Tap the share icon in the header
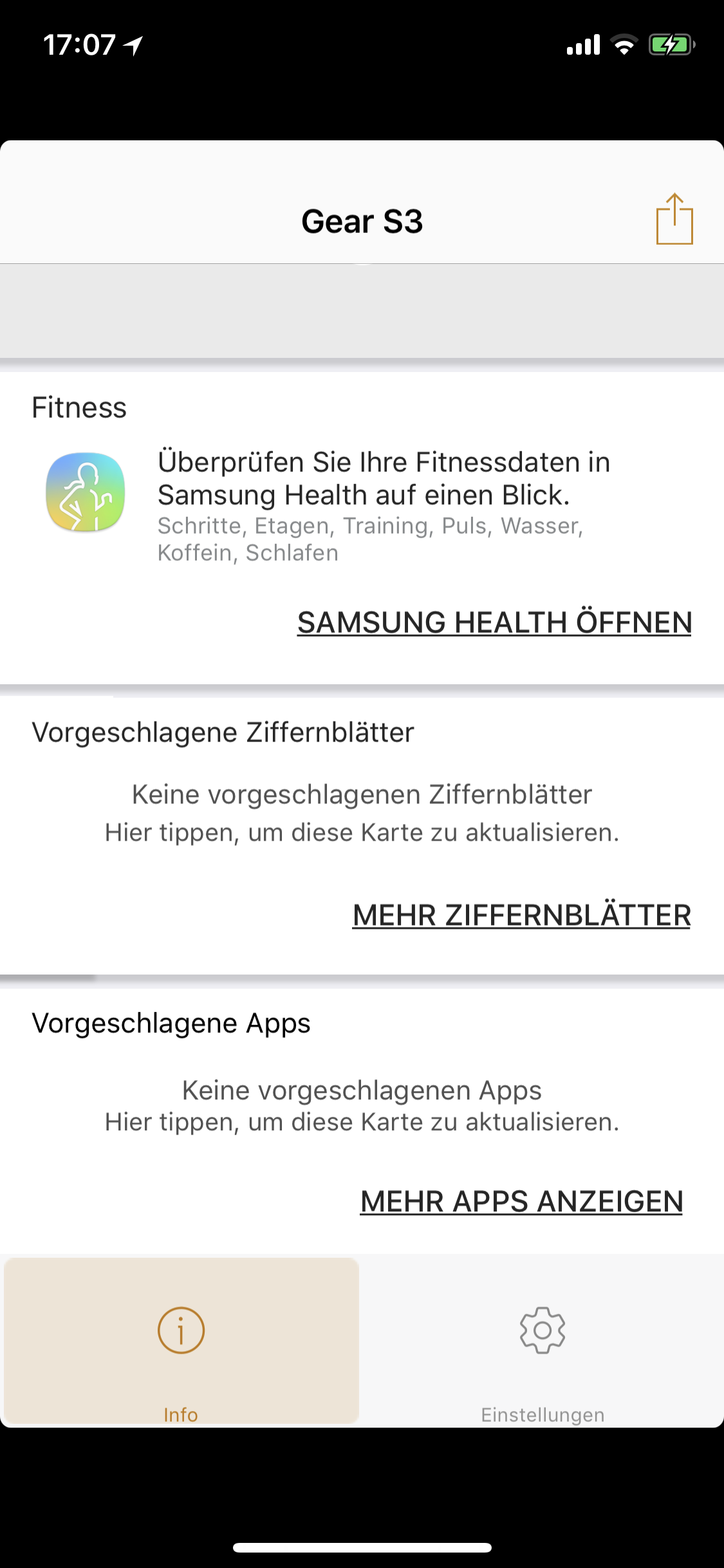724x1568 pixels. [674, 219]
